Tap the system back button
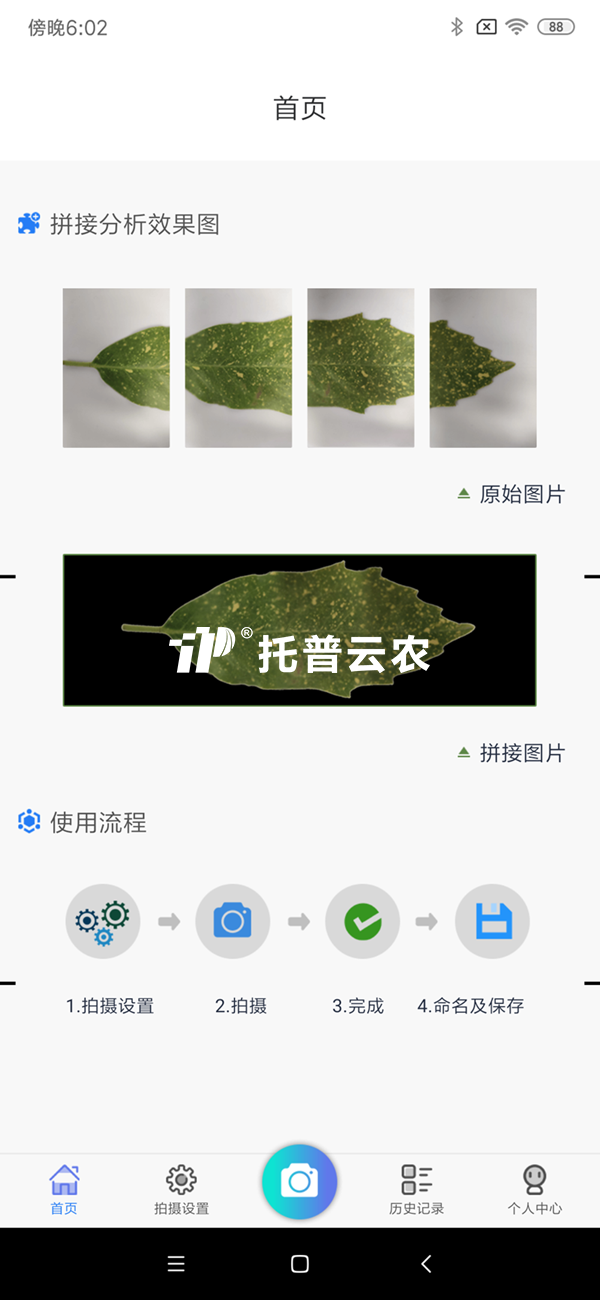 (x=426, y=1264)
